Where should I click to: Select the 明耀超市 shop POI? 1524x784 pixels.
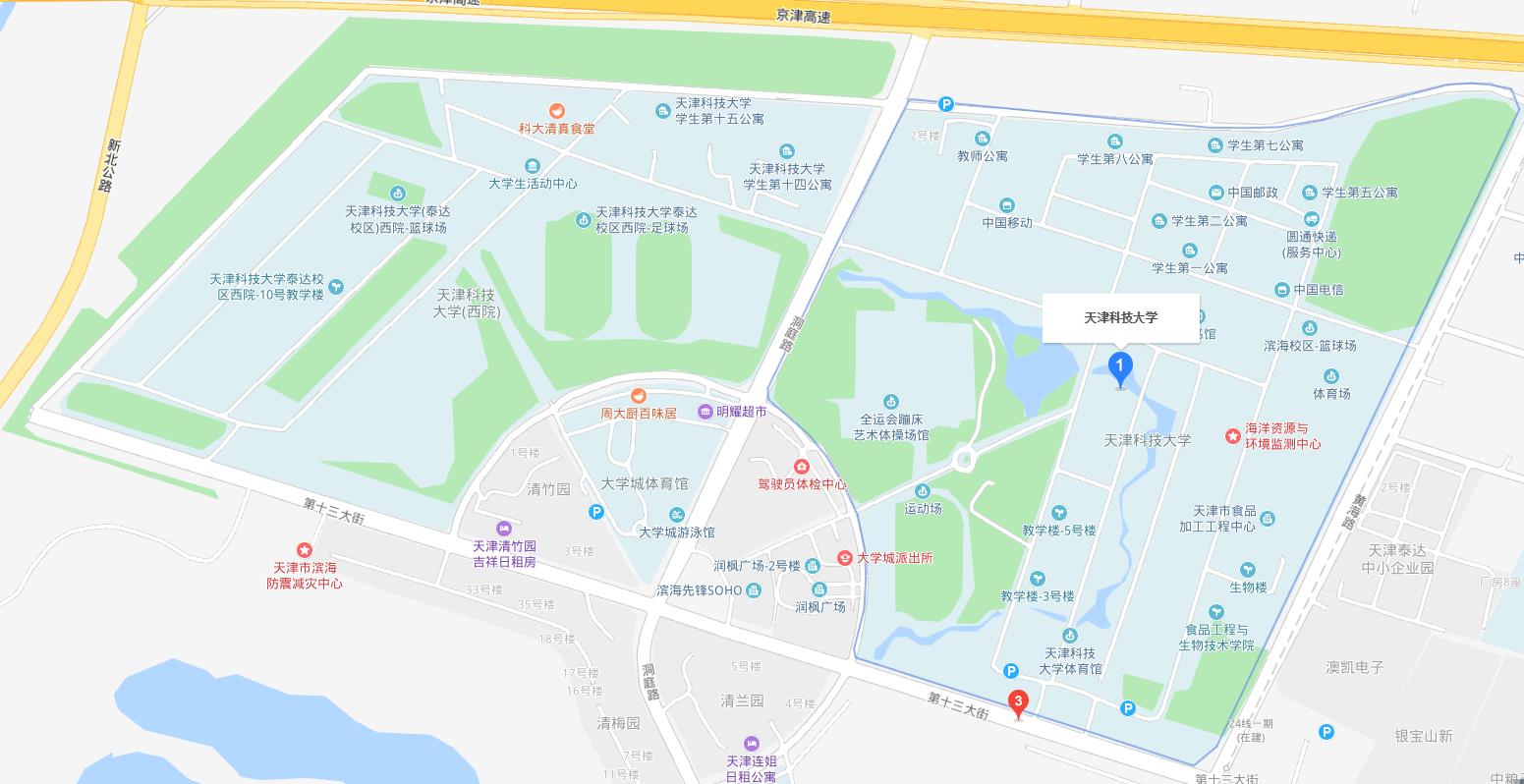706,413
